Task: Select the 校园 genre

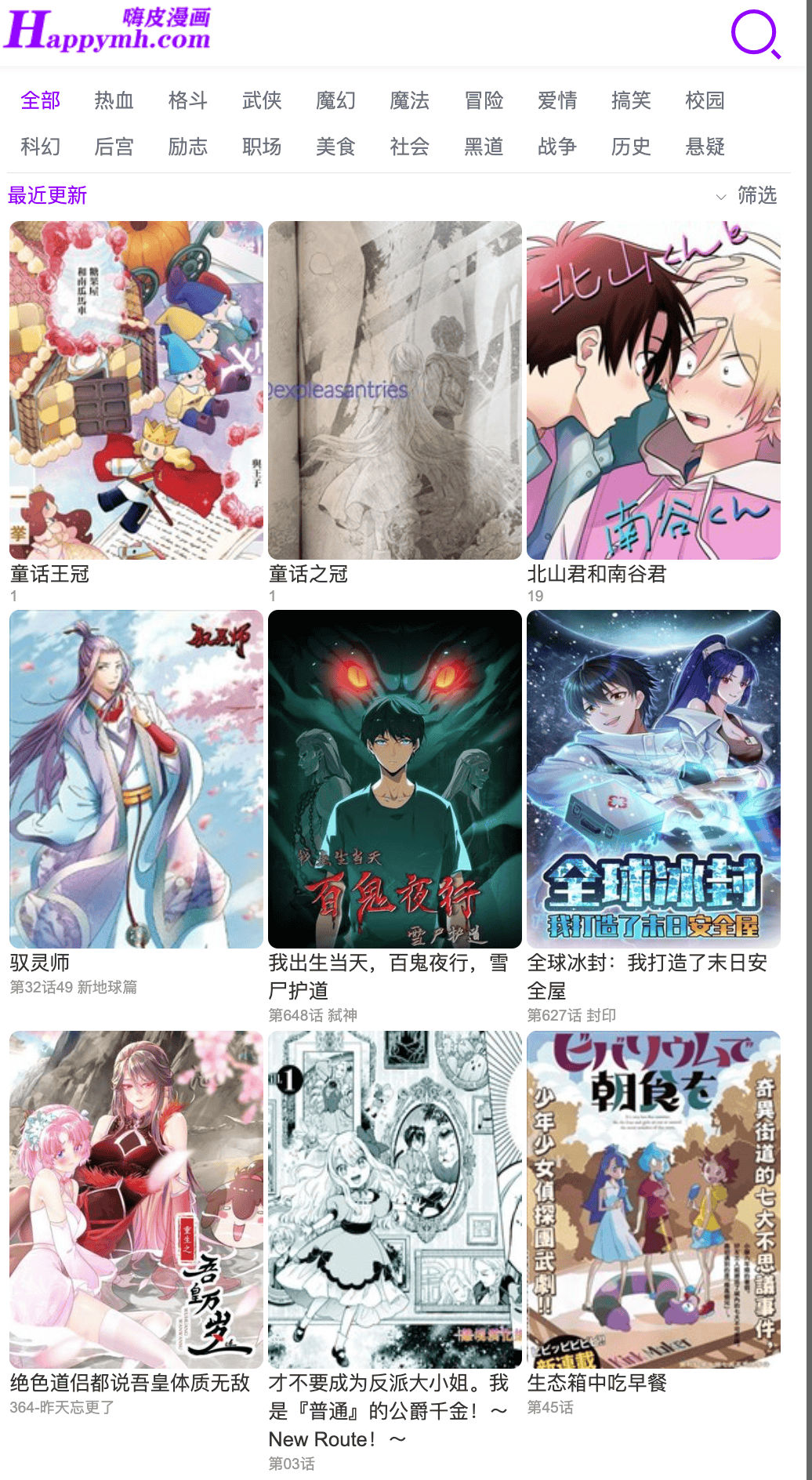Action: (x=704, y=100)
